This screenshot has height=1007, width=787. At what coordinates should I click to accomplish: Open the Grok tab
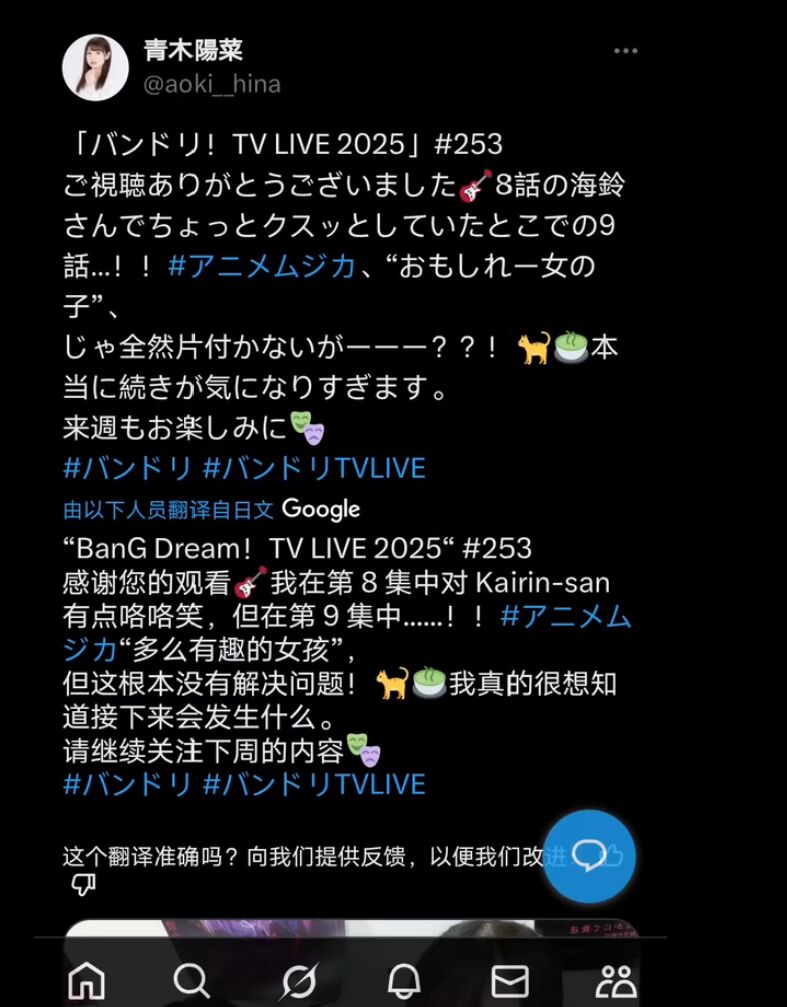(298, 979)
